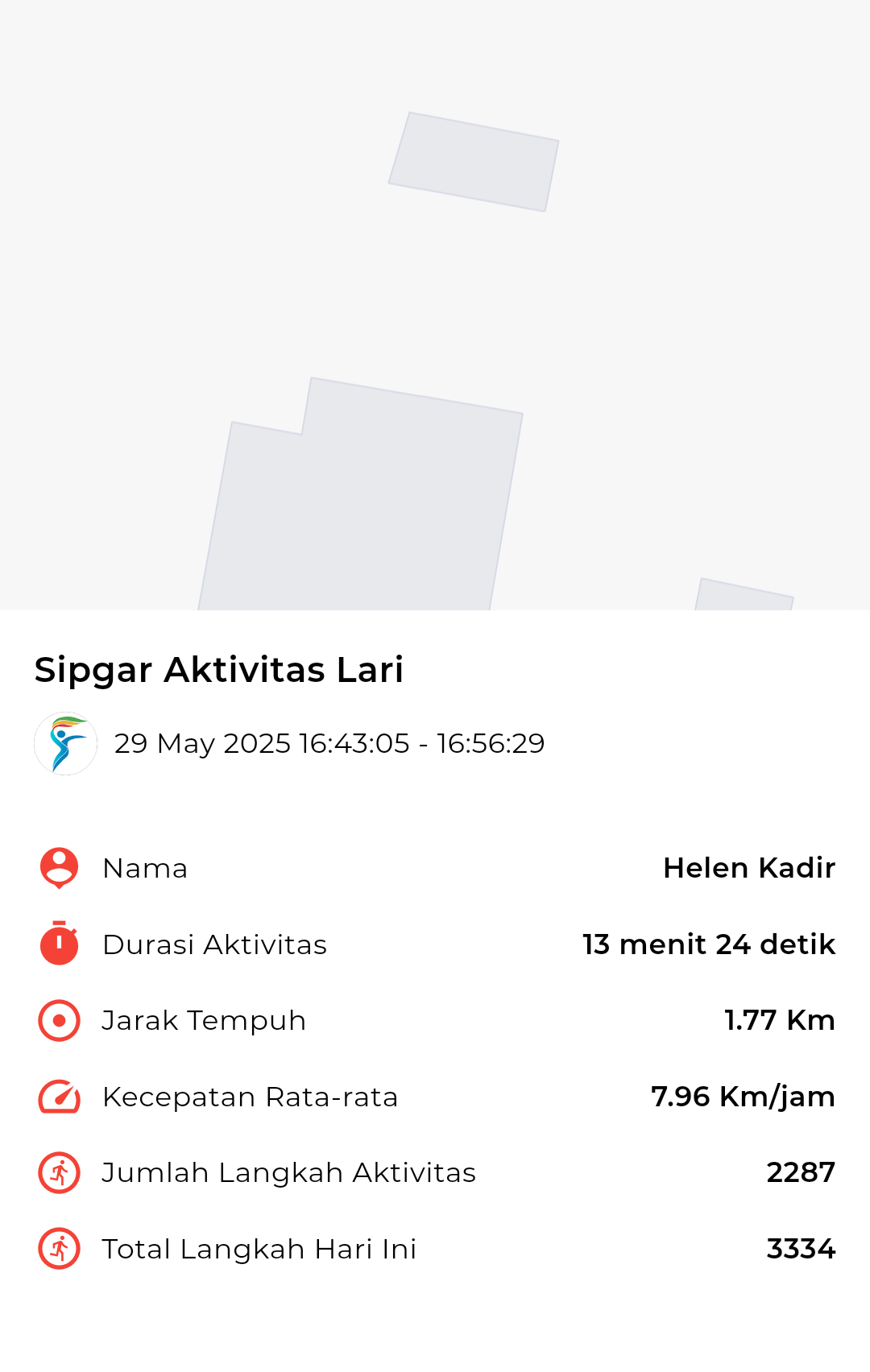Click the stopwatch icon for Durasi Aktivitas

point(58,944)
